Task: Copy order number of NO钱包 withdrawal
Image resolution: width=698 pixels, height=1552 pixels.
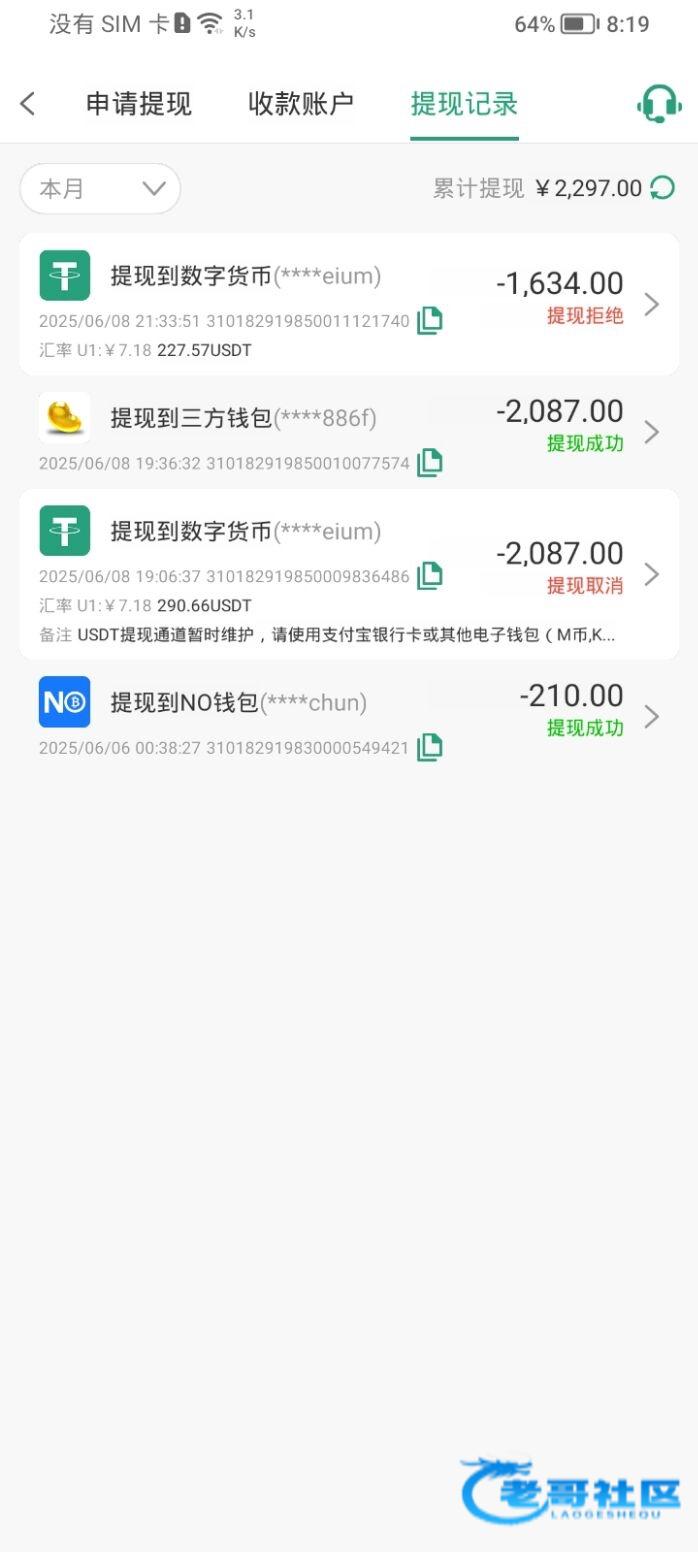Action: click(x=430, y=747)
